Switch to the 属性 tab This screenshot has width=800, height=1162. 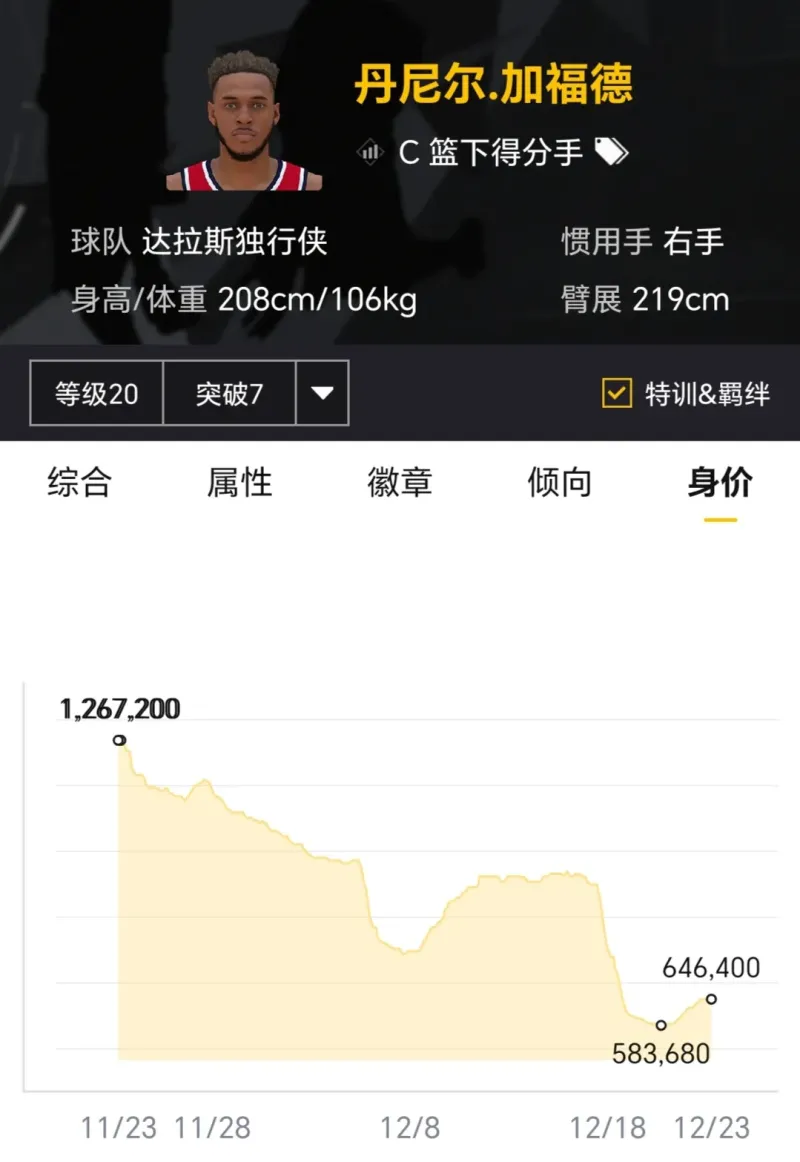pos(239,483)
